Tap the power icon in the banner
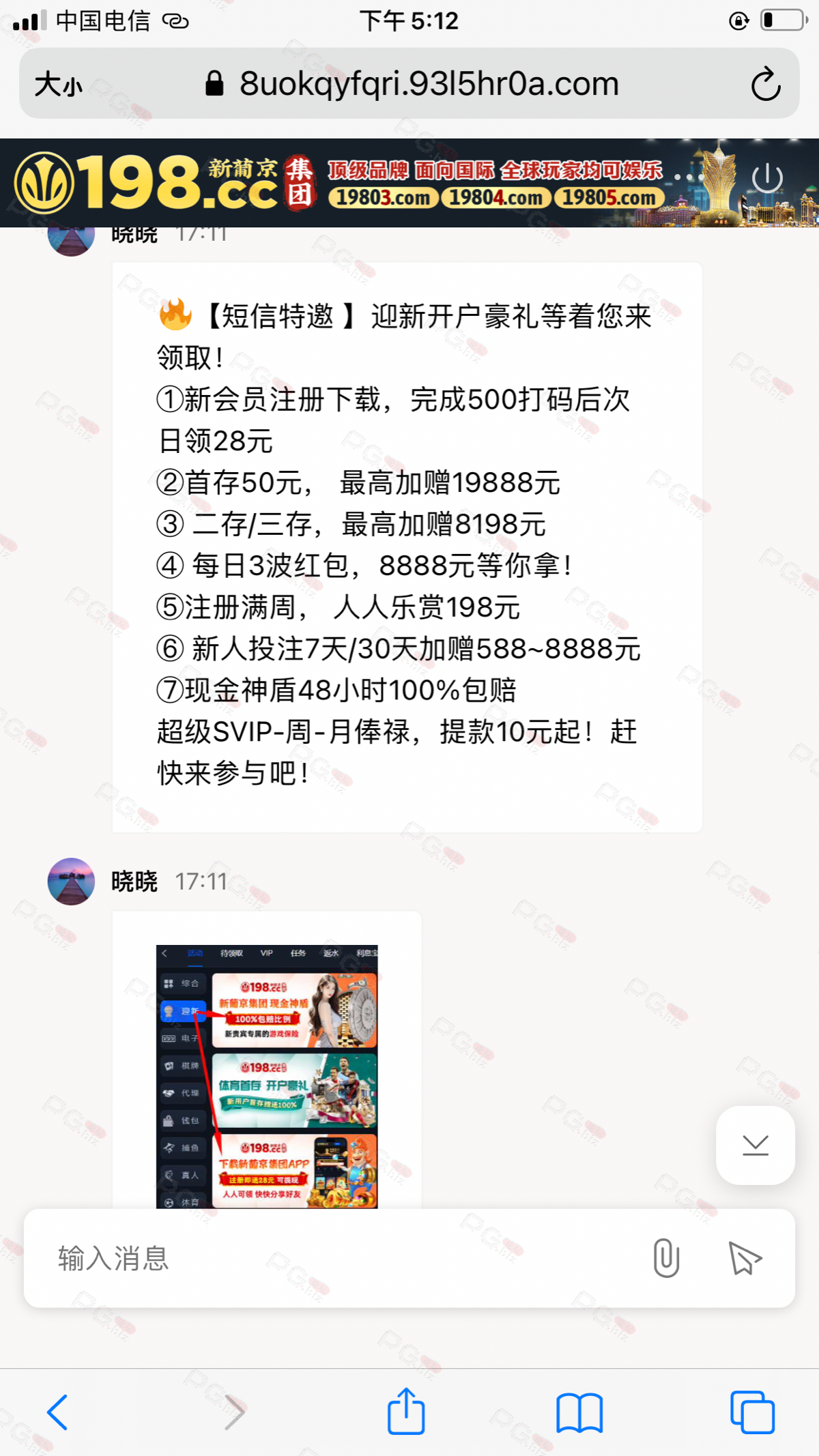819x1456 pixels. [x=767, y=179]
